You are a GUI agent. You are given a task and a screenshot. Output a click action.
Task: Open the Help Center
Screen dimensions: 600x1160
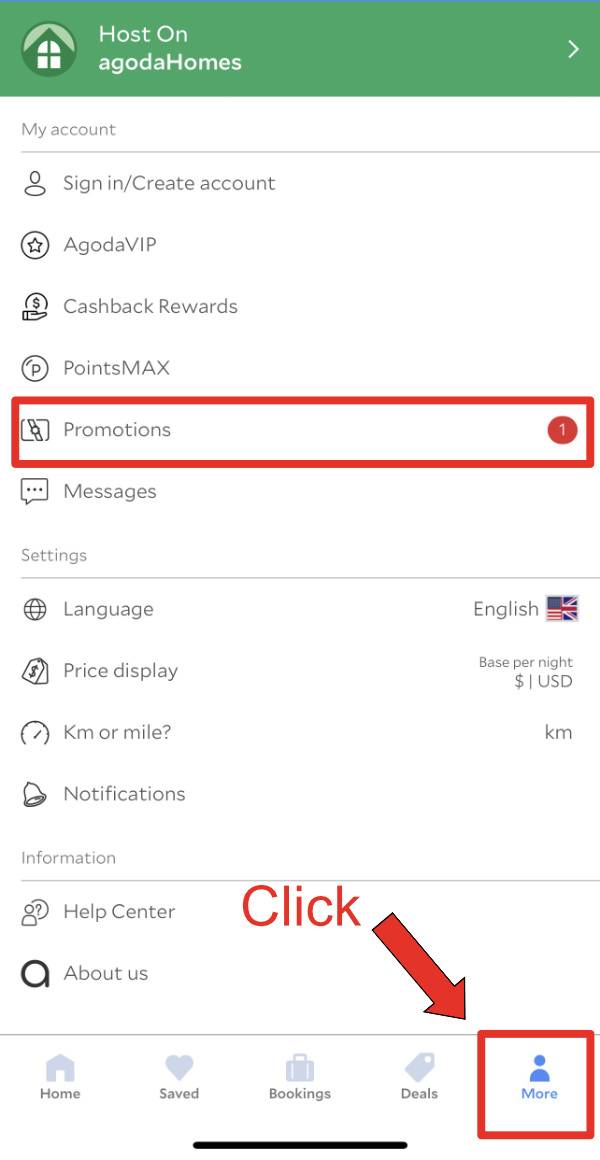click(x=300, y=911)
